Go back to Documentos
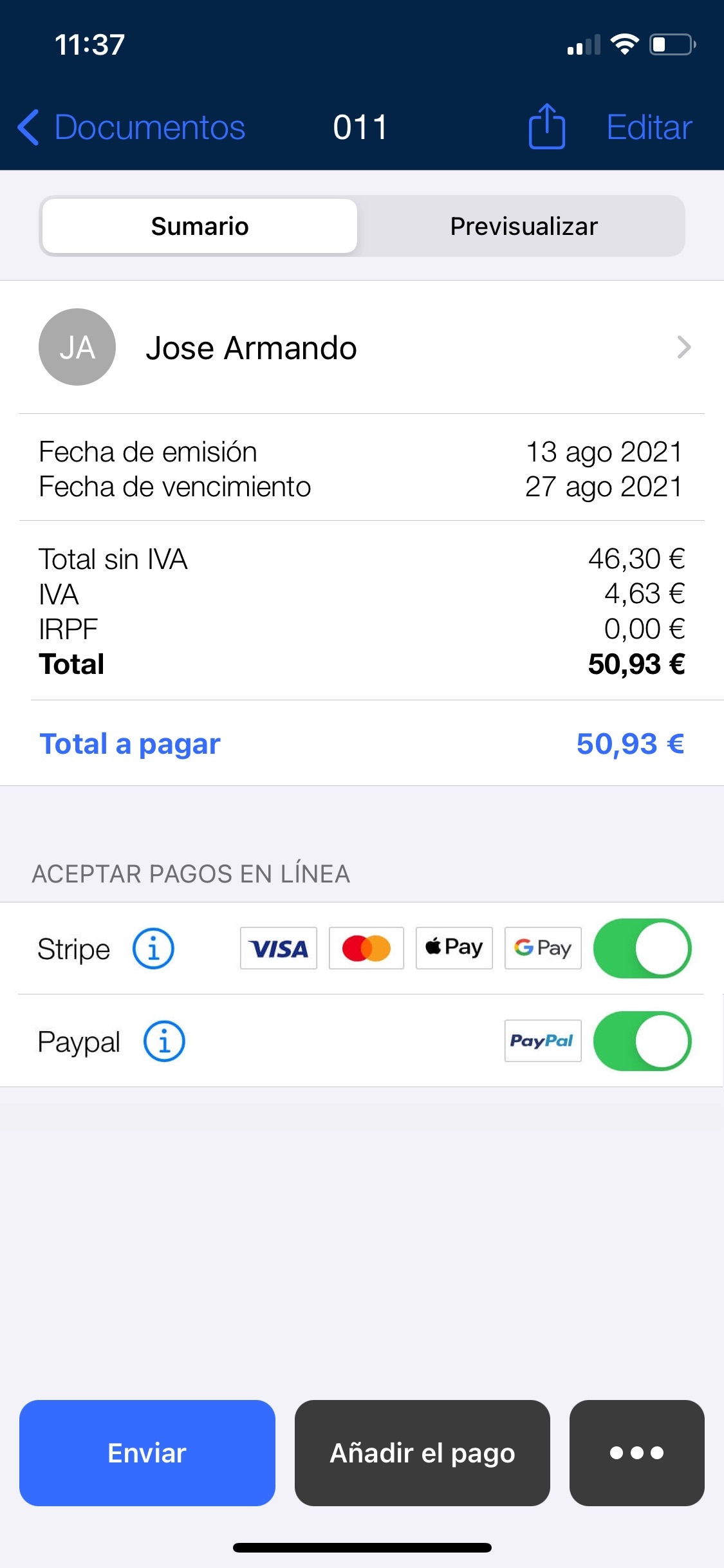The width and height of the screenshot is (724, 1568). (132, 127)
